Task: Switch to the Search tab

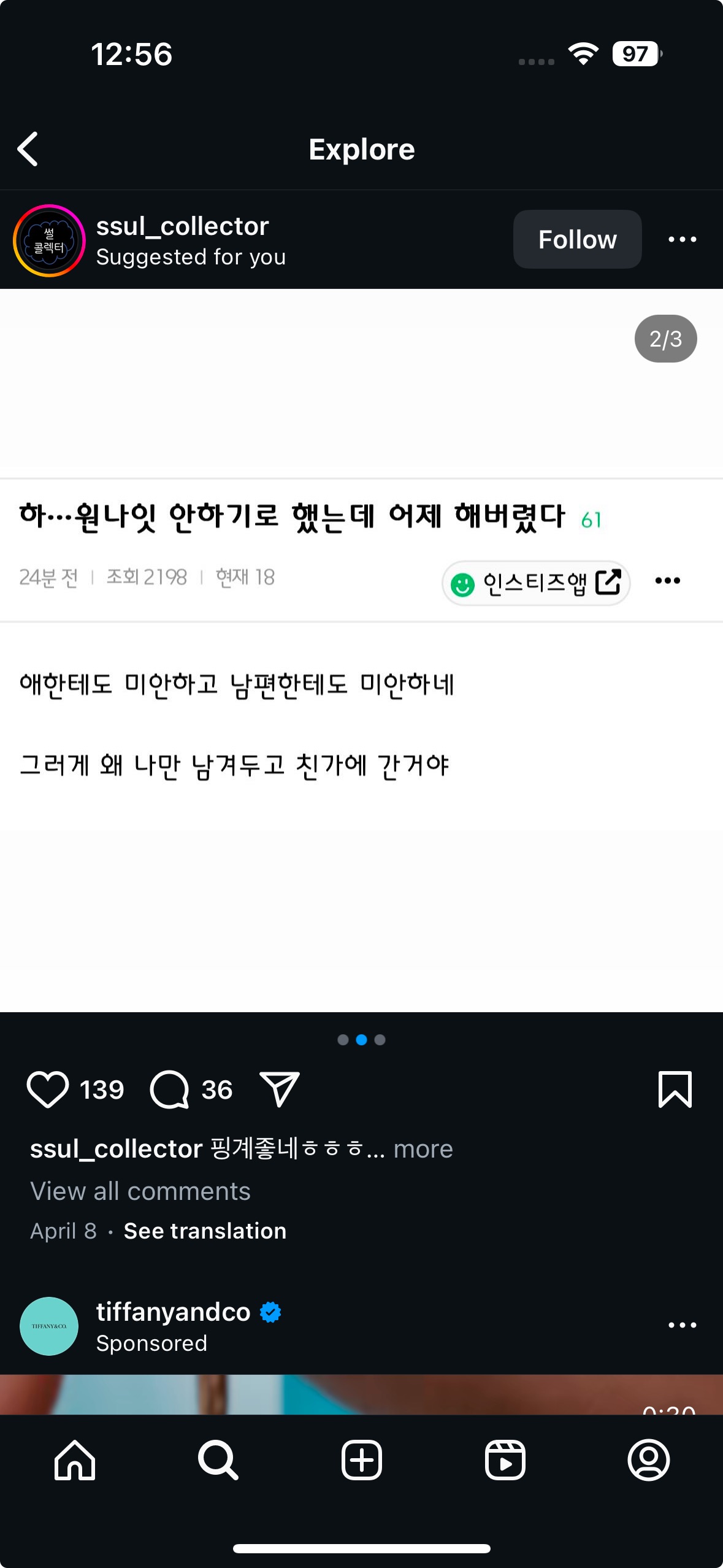Action: point(218,1460)
